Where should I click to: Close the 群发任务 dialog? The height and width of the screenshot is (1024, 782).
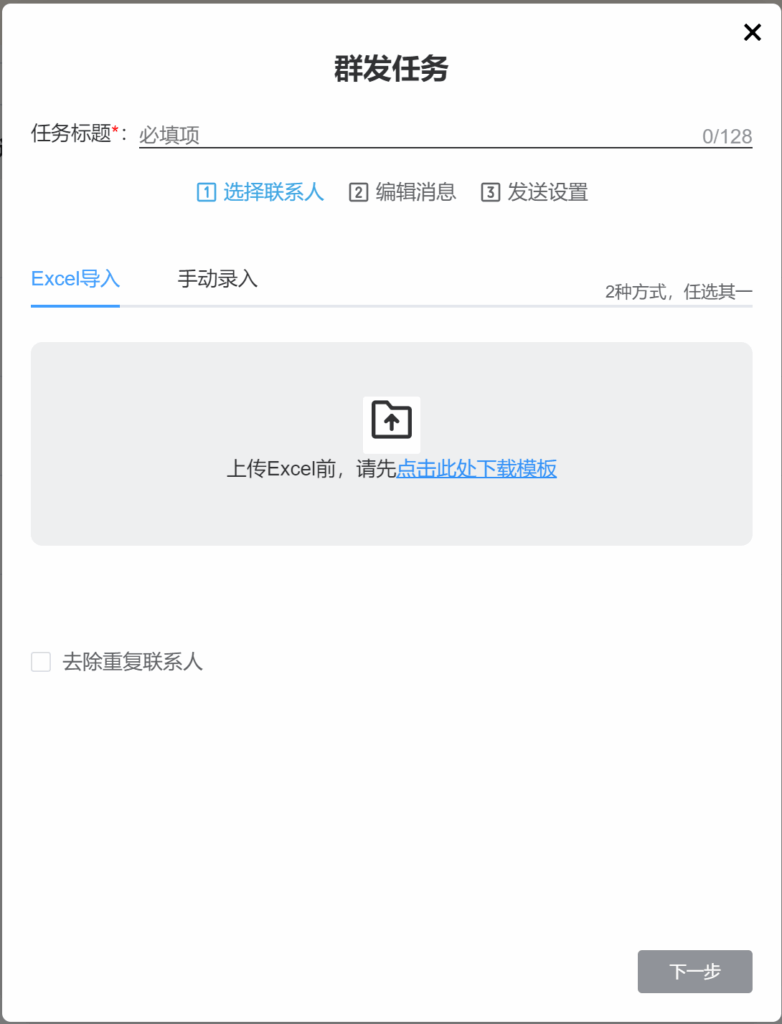tap(752, 32)
